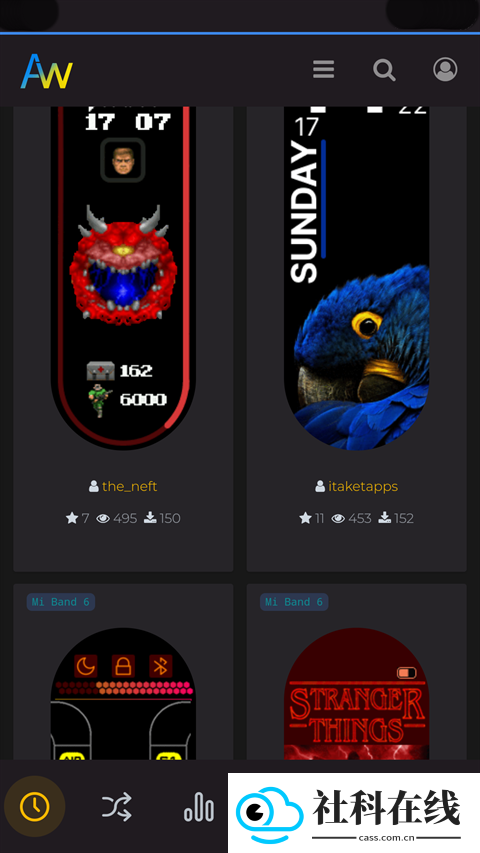Switch to the recent clock tab
Viewport: 480px width, 853px height.
(x=35, y=806)
